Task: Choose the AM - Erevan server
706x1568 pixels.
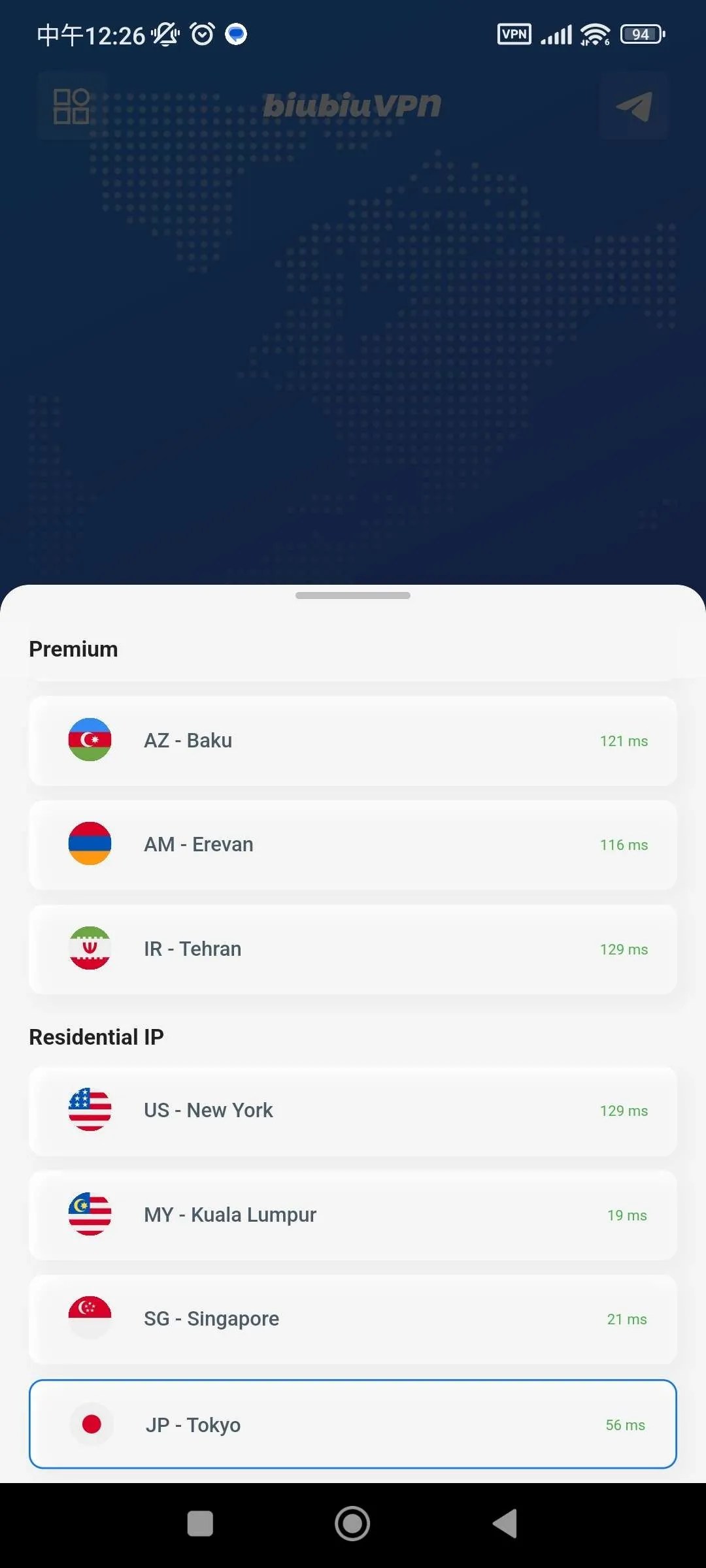Action: click(353, 844)
